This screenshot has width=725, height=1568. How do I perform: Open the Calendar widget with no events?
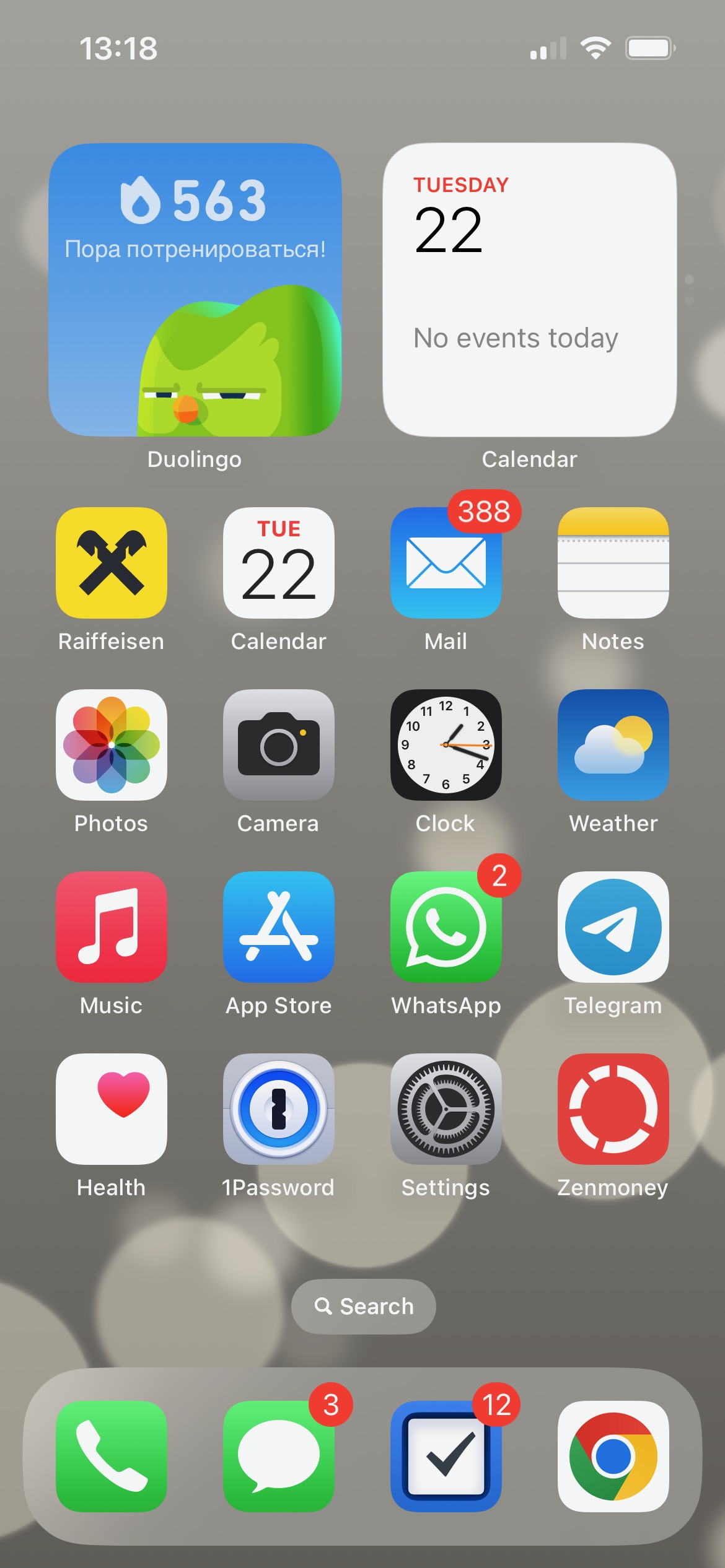pyautogui.click(x=530, y=290)
